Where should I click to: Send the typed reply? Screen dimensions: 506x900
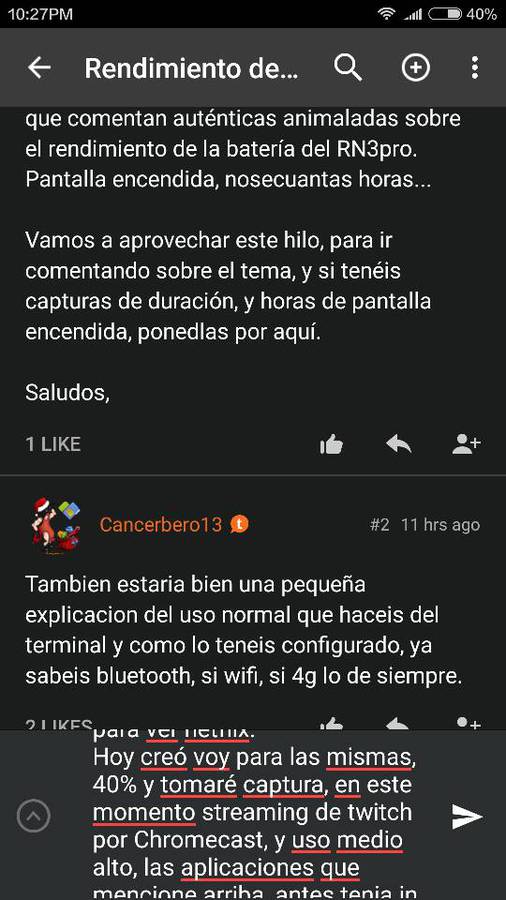pyautogui.click(x=466, y=816)
